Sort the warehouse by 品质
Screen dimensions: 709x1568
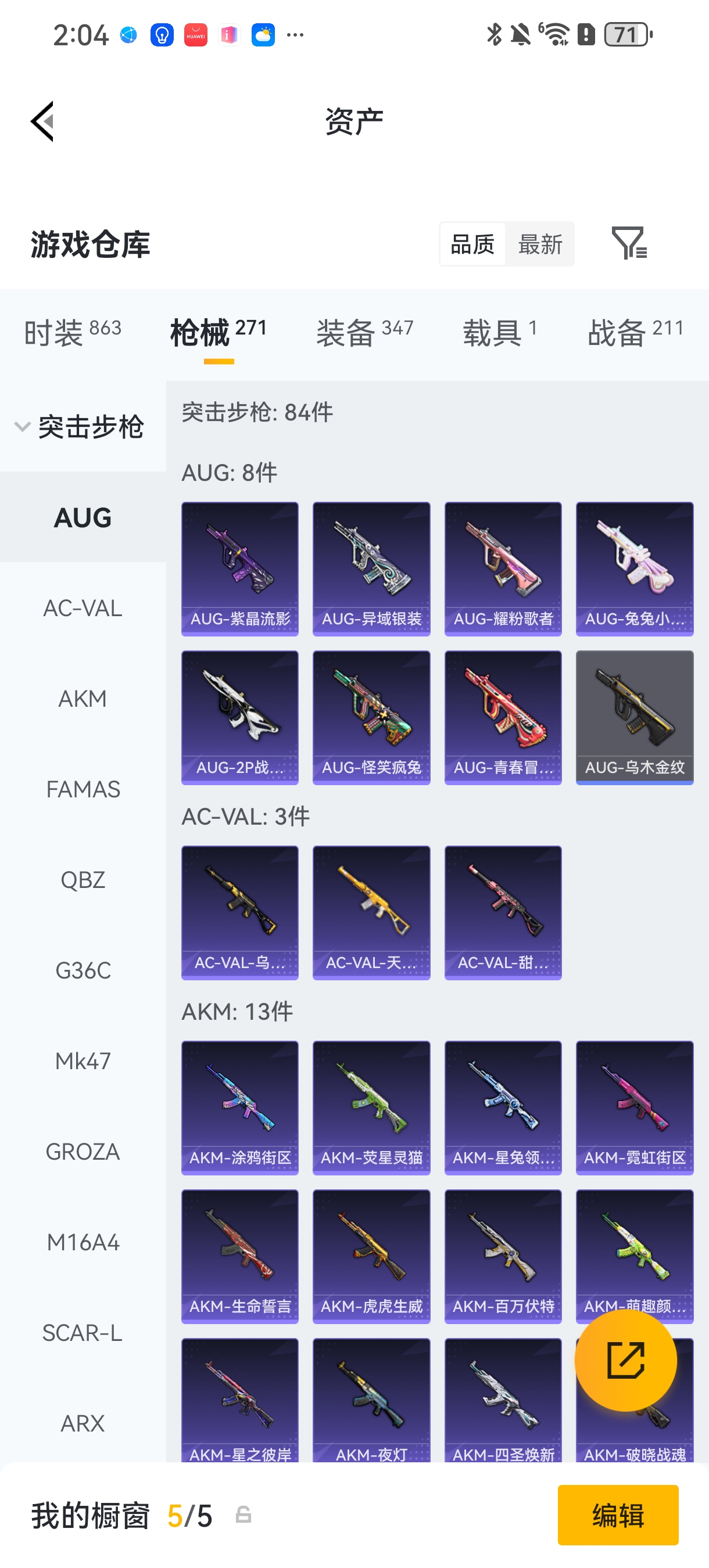[472, 244]
